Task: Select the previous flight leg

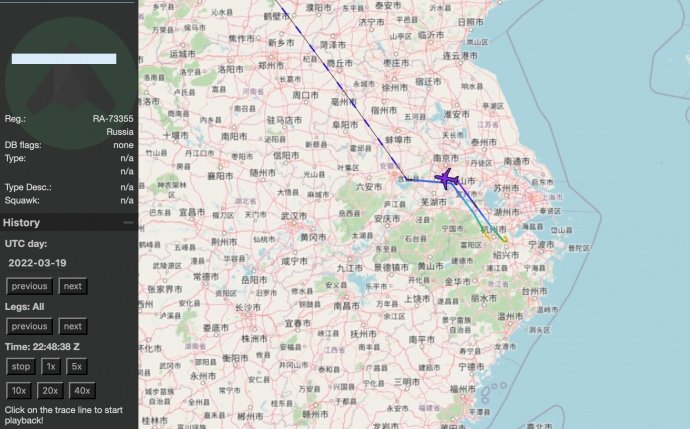Action: (x=29, y=326)
